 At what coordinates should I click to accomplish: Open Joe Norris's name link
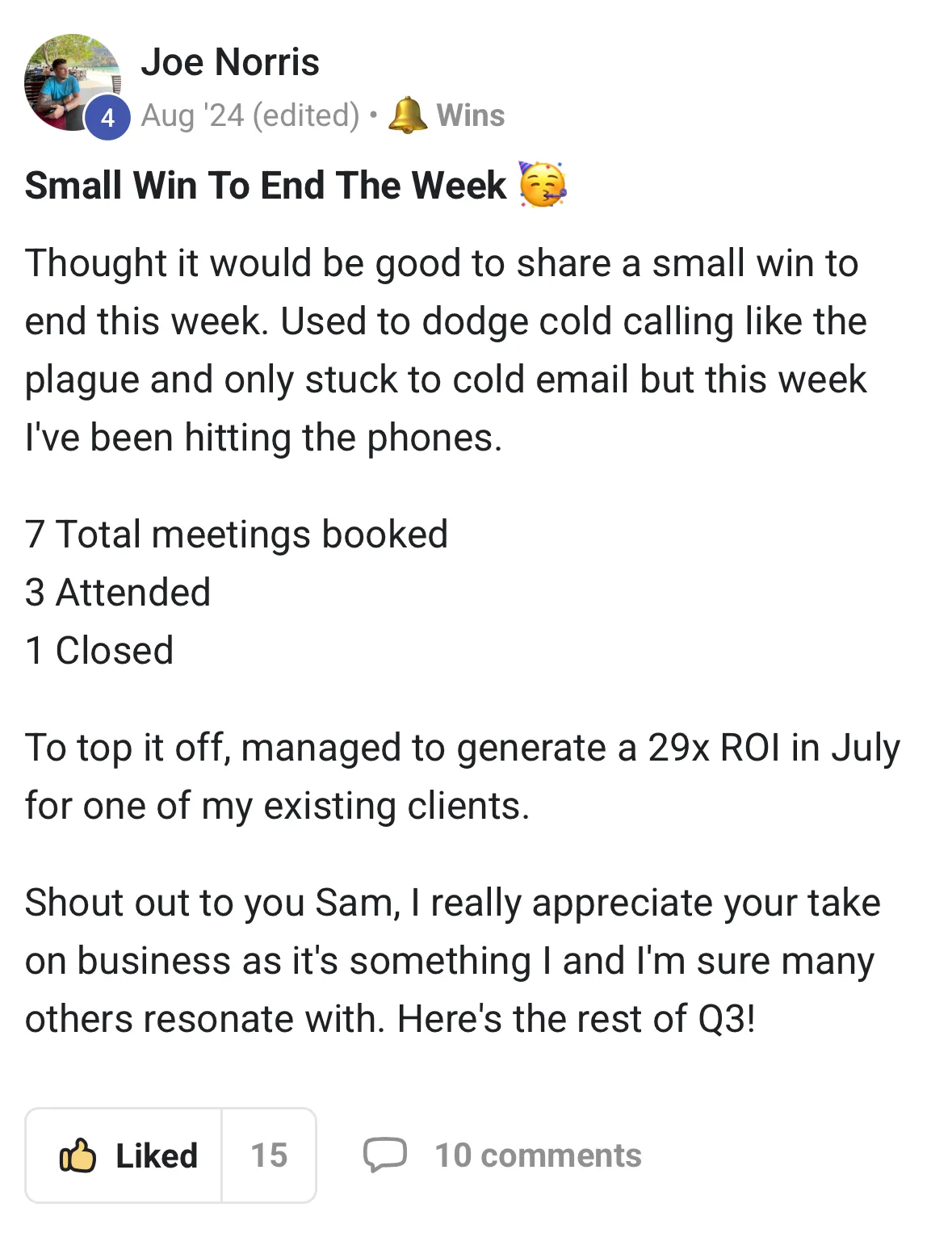(230, 62)
